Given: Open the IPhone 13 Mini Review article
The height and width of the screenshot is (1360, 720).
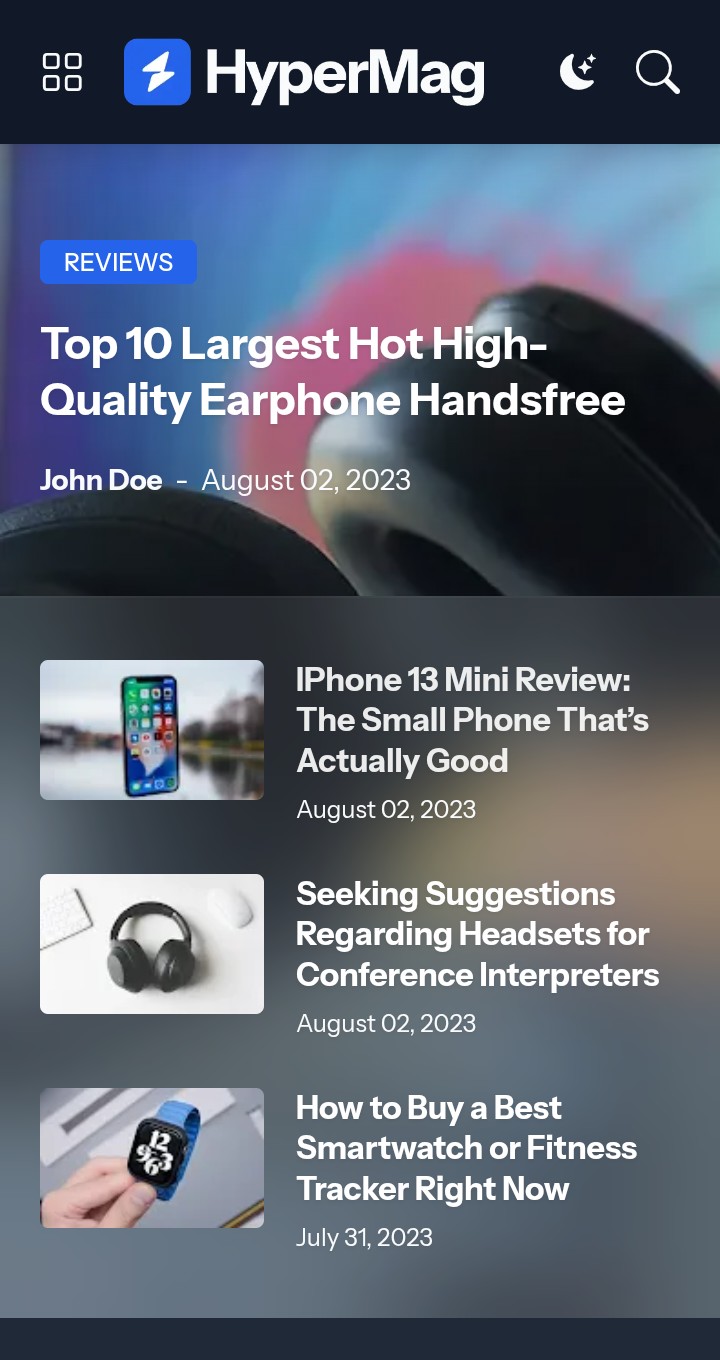Looking at the screenshot, I should tap(472, 719).
